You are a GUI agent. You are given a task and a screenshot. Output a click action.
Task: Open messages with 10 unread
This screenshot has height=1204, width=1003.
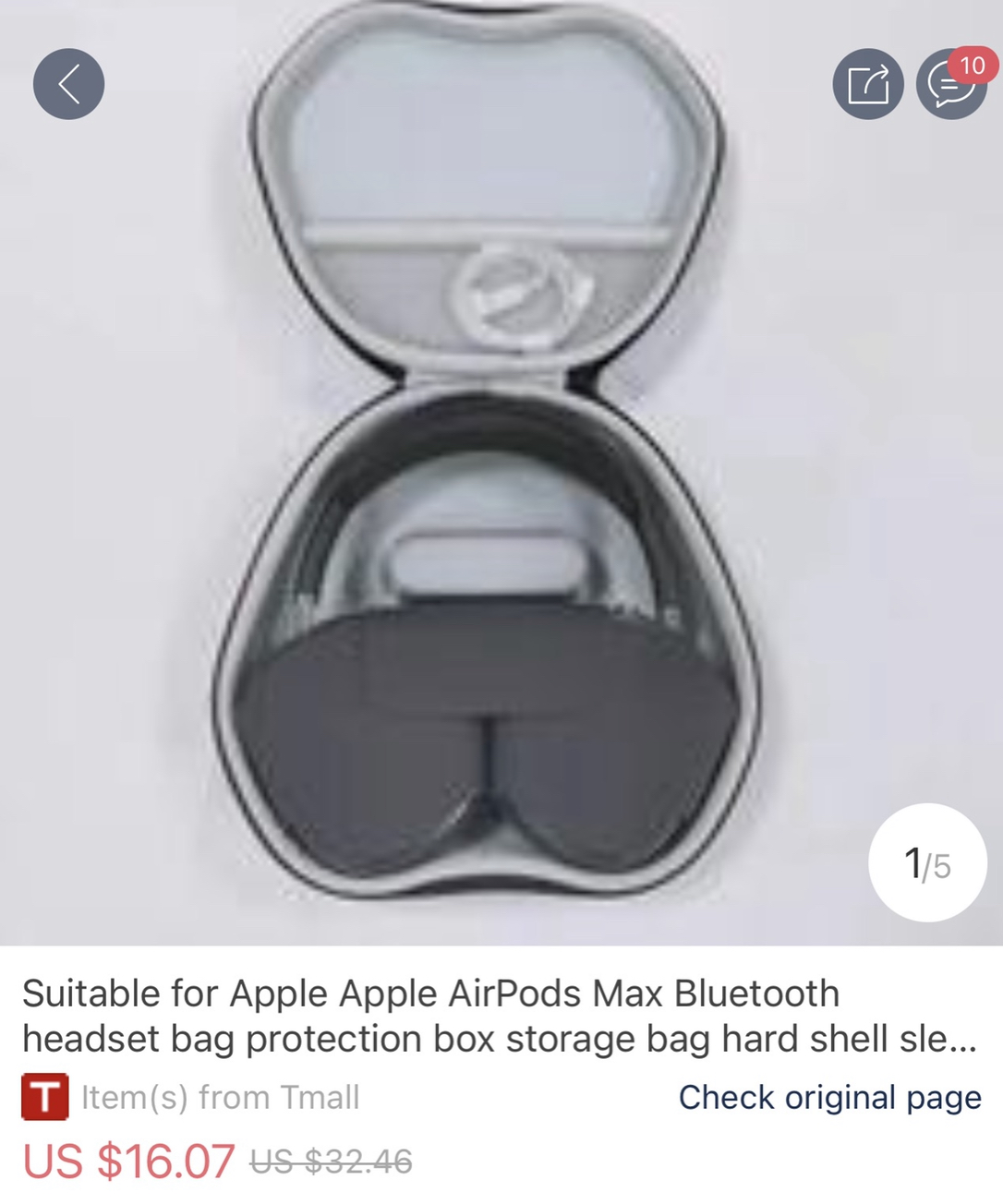click(950, 85)
